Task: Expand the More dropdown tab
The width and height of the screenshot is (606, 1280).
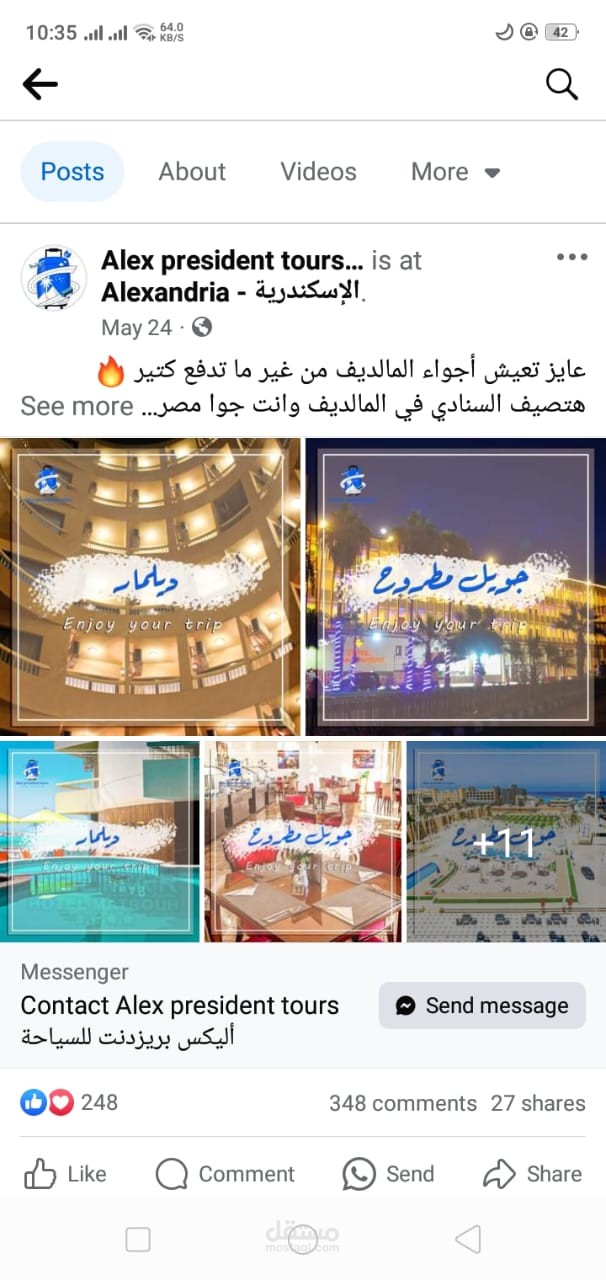Action: coord(455,172)
